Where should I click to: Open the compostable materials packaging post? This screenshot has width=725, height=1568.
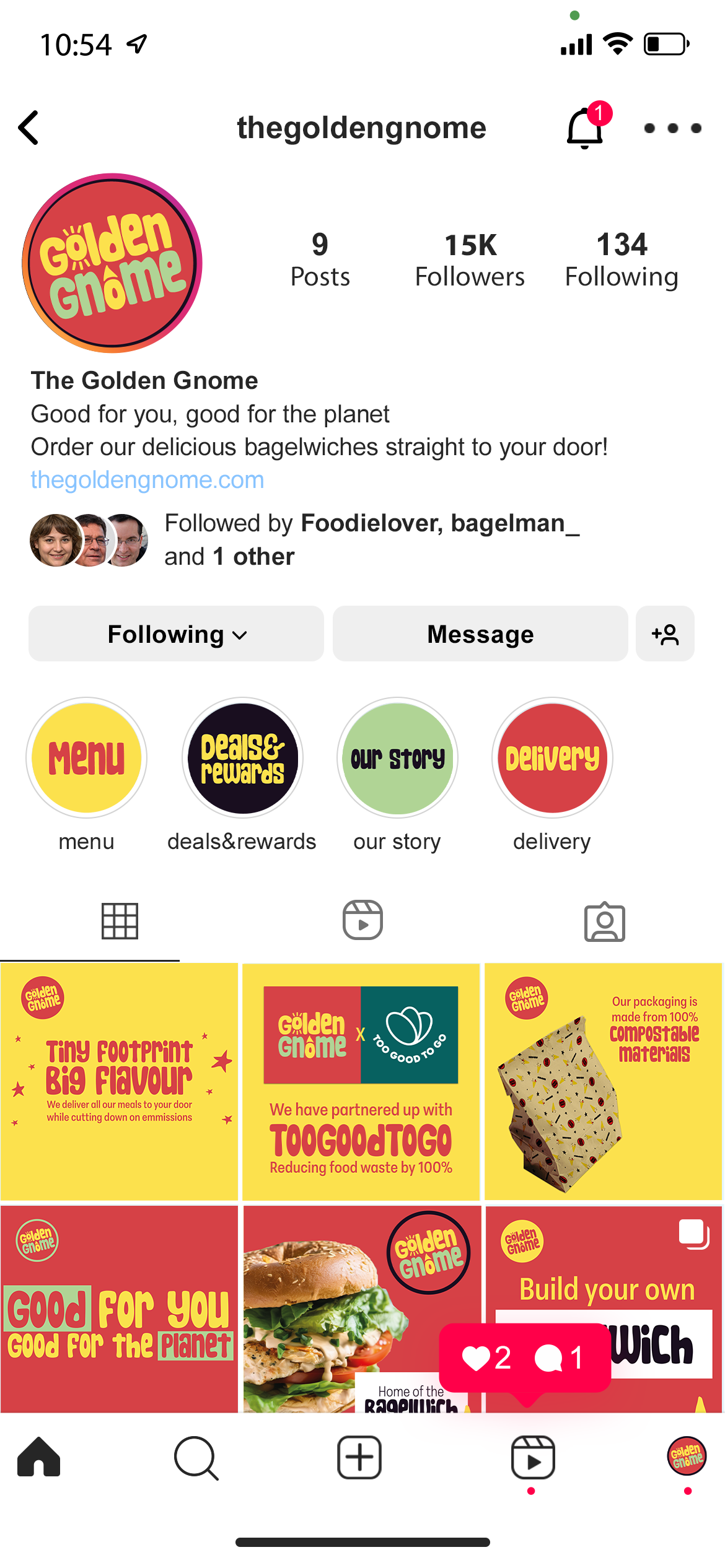tap(604, 1081)
